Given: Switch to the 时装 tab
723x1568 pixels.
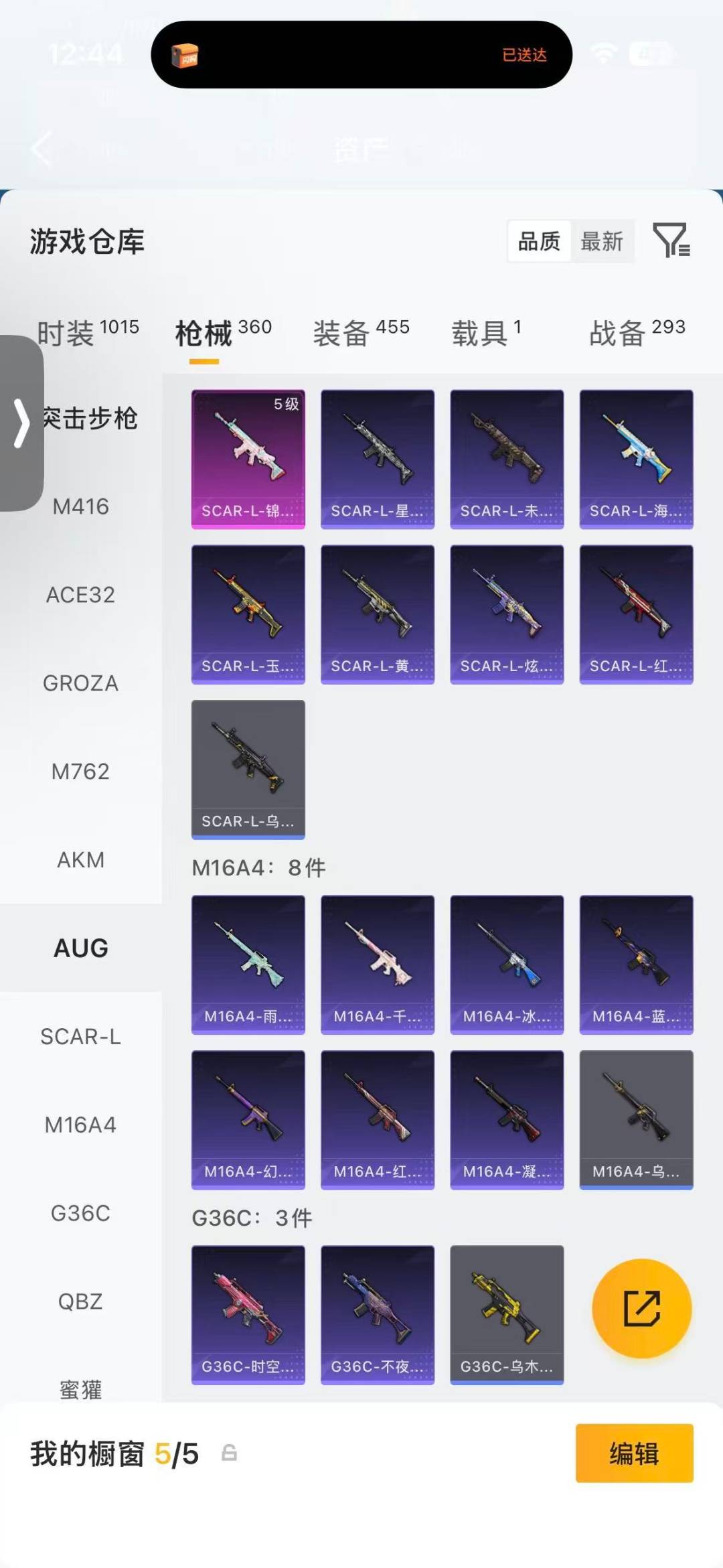Looking at the screenshot, I should click(x=87, y=332).
